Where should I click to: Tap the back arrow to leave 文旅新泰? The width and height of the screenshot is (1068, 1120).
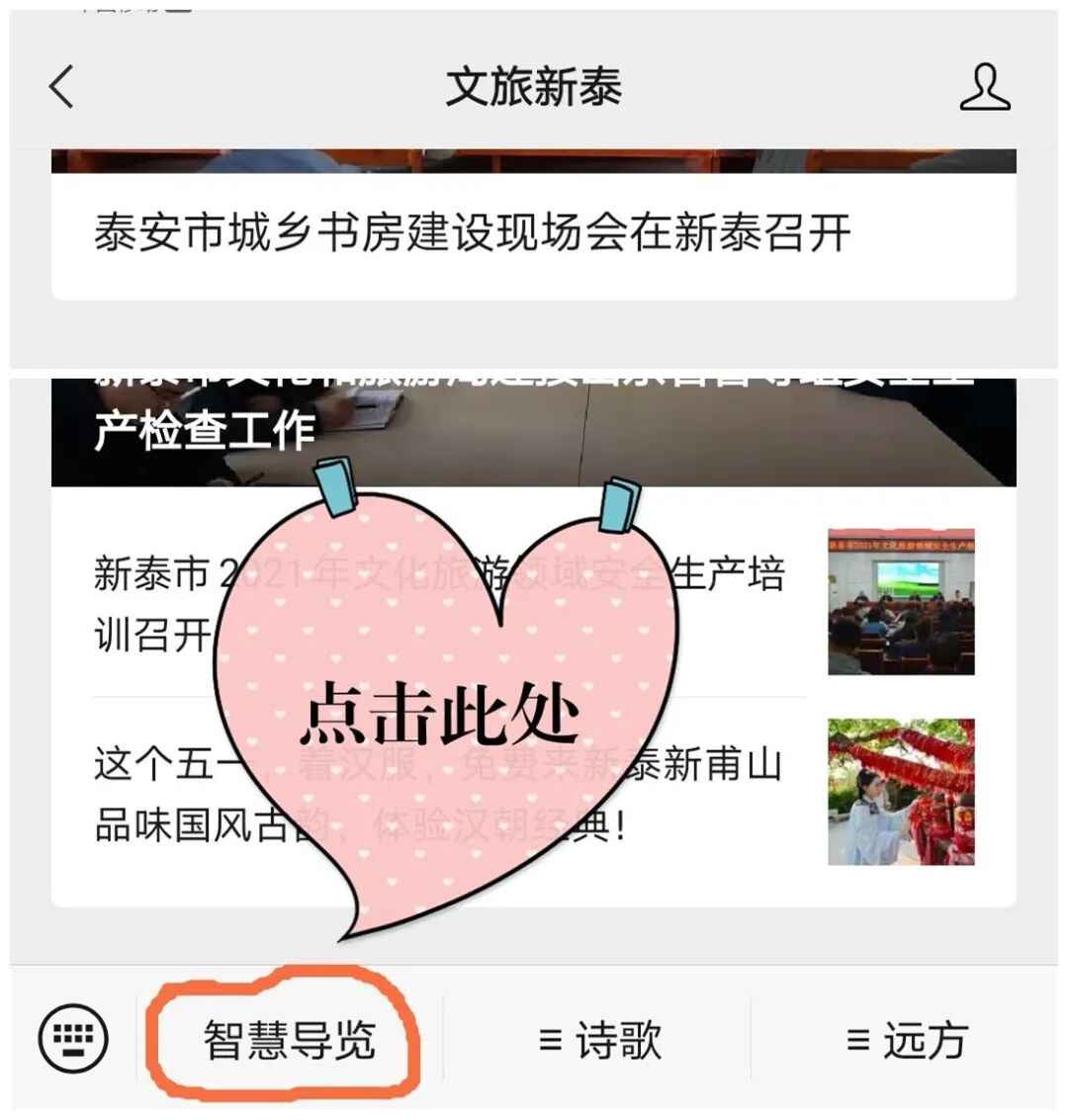click(x=61, y=89)
